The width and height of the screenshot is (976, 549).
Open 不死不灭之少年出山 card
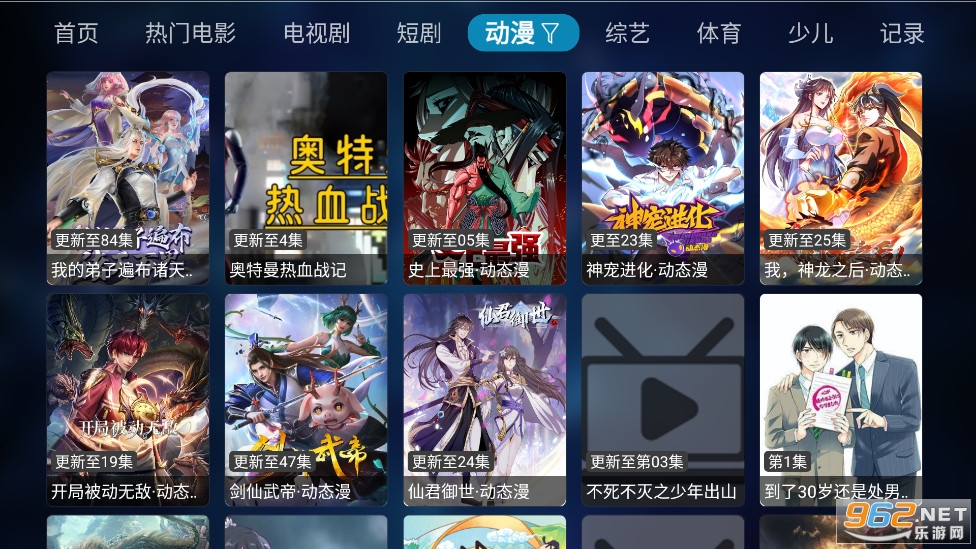pos(662,400)
